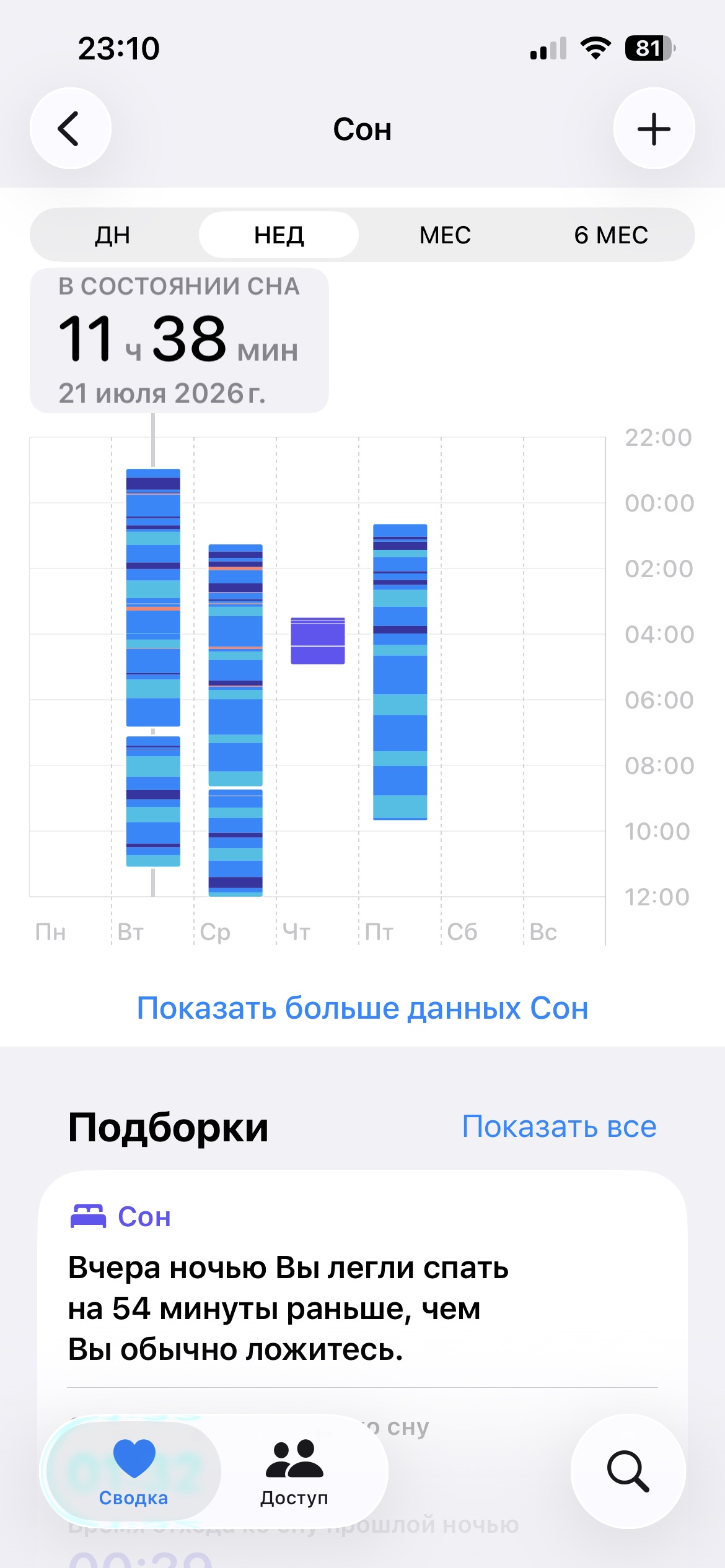Add sleep data with the plus button
The image size is (725, 1568).
coord(654,128)
